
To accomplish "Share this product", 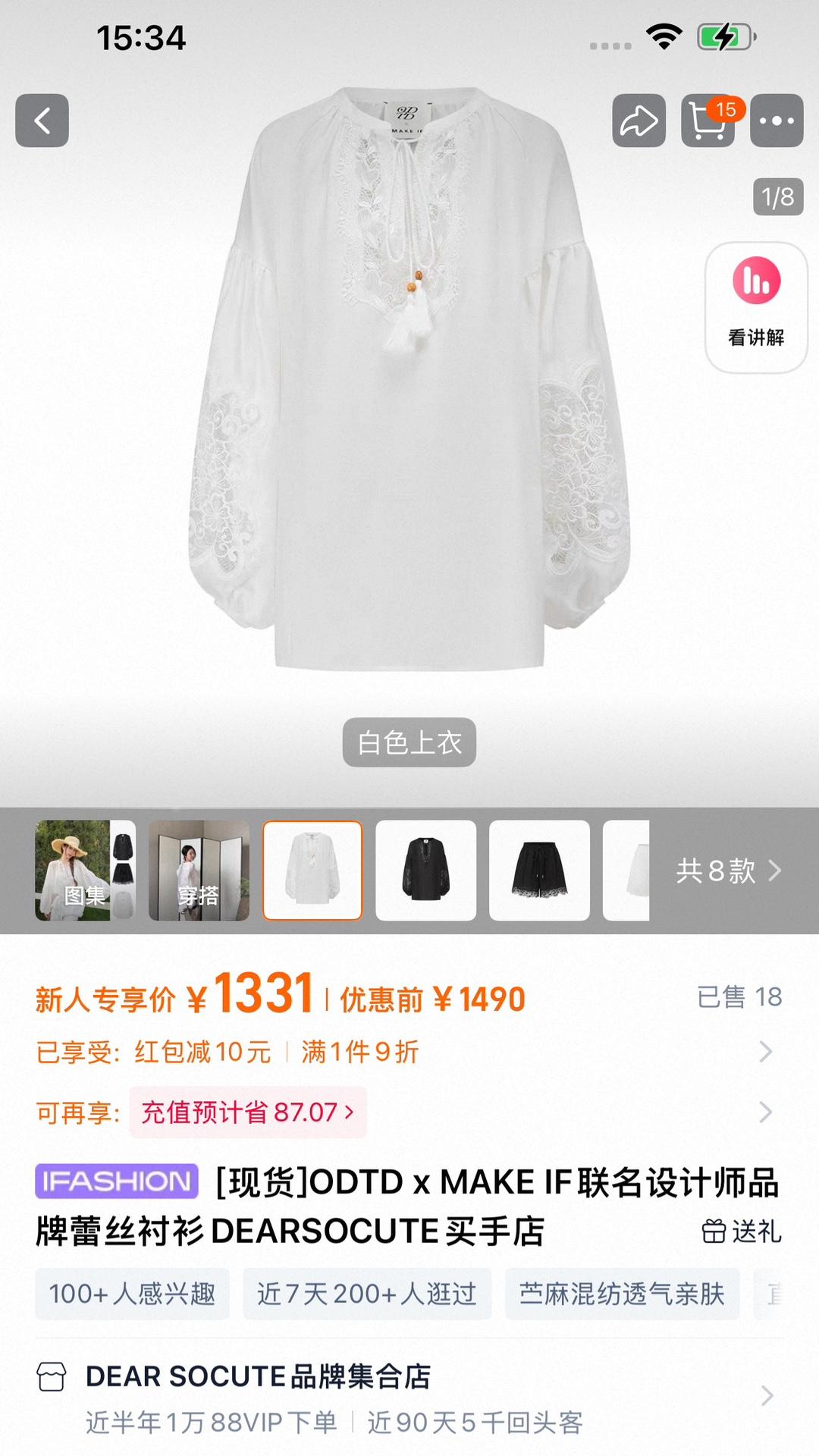I will pos(639,121).
